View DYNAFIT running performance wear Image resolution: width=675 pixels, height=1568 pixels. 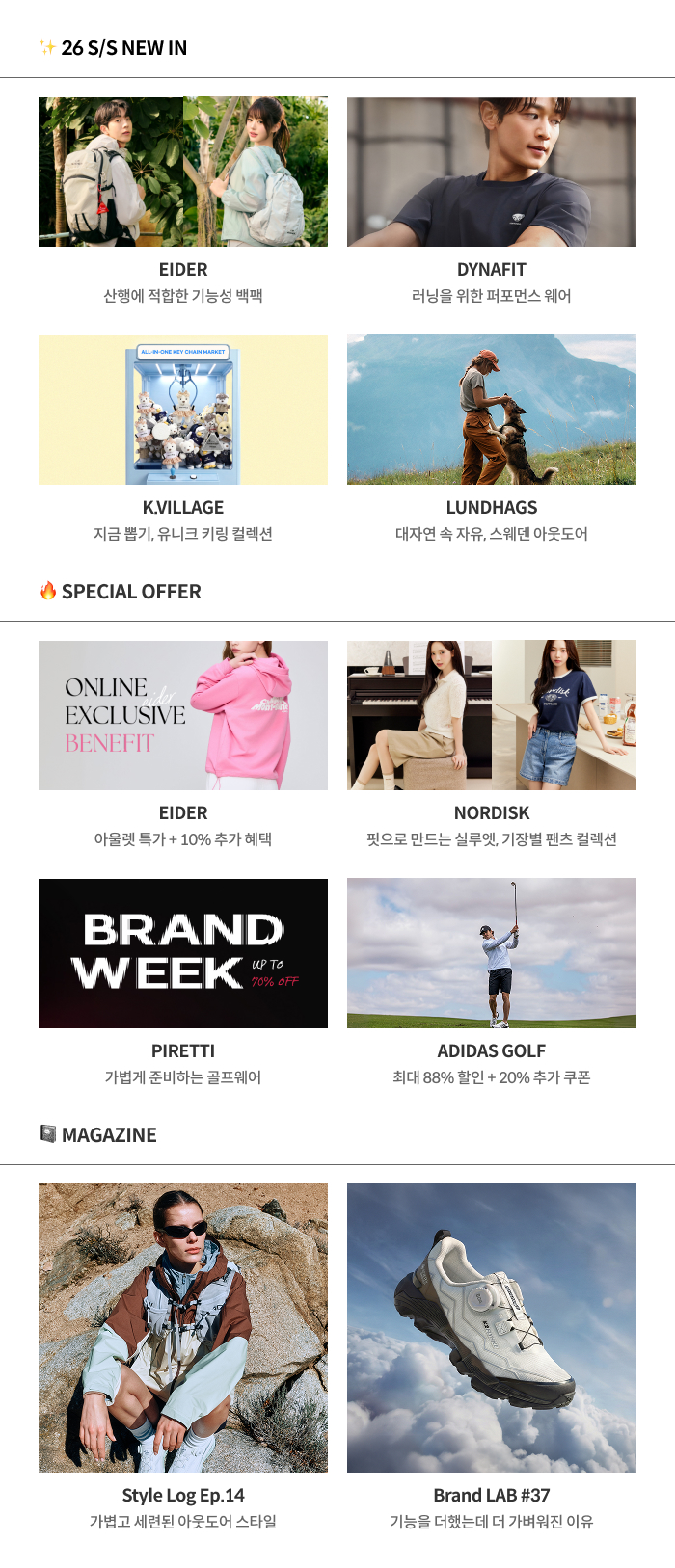click(x=492, y=172)
